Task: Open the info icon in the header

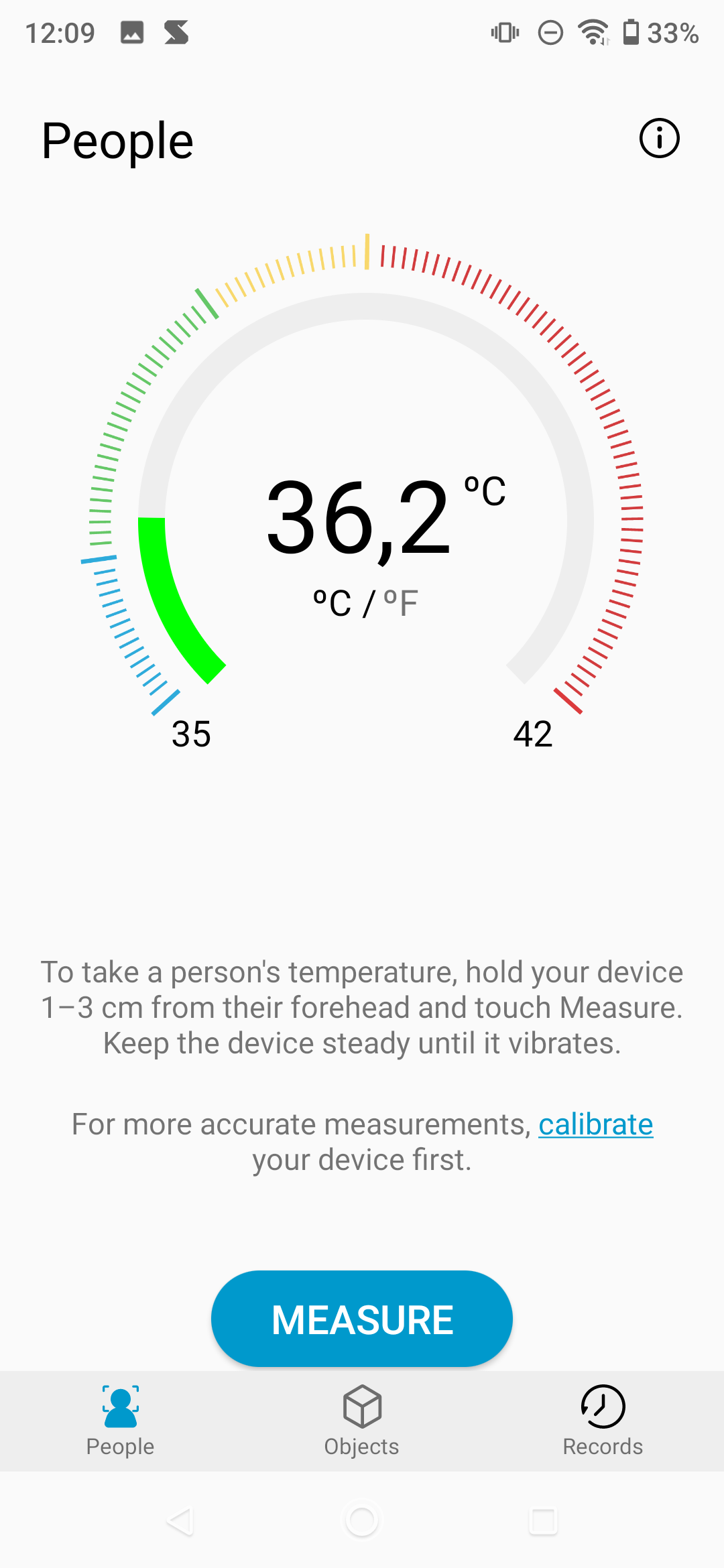Action: pos(659,139)
